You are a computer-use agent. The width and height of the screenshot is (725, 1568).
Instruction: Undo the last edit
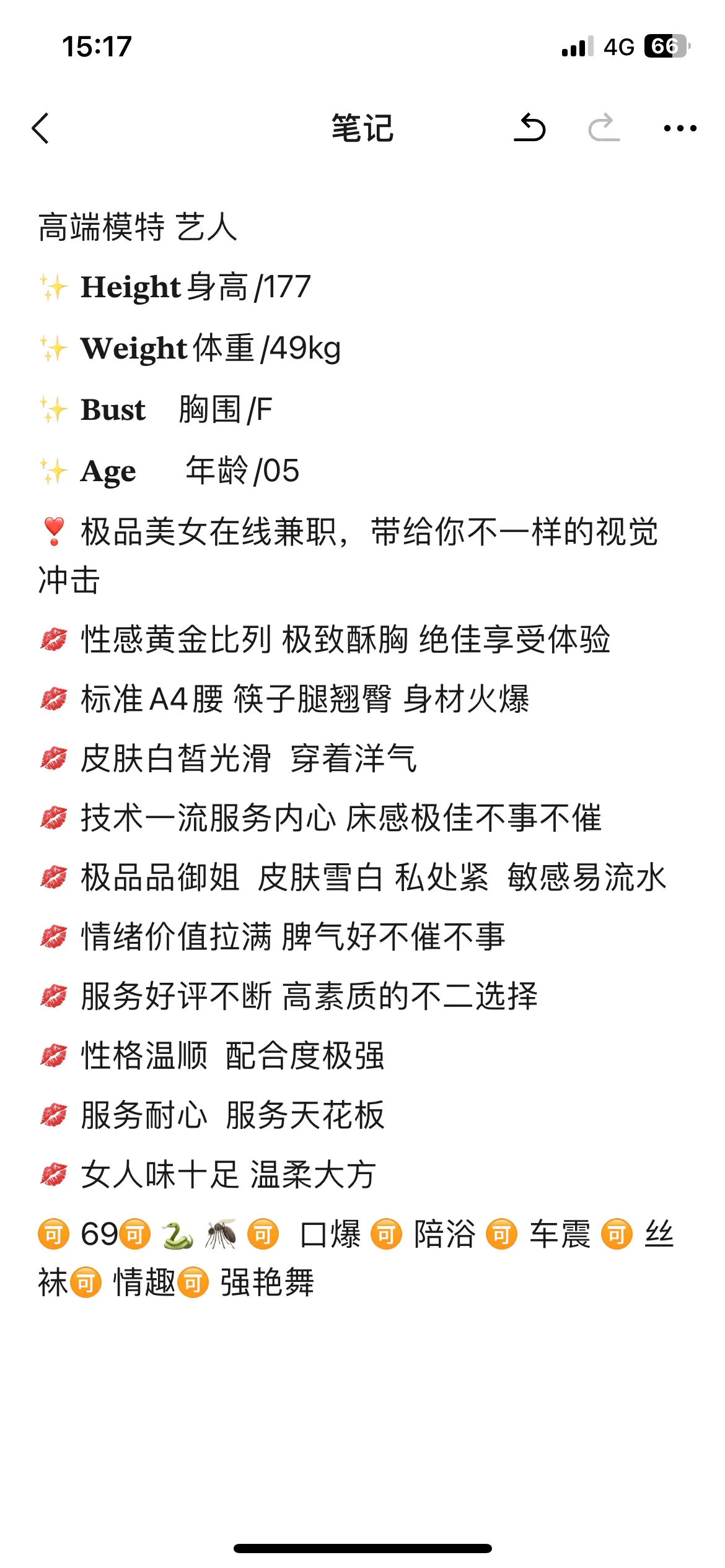coord(530,128)
